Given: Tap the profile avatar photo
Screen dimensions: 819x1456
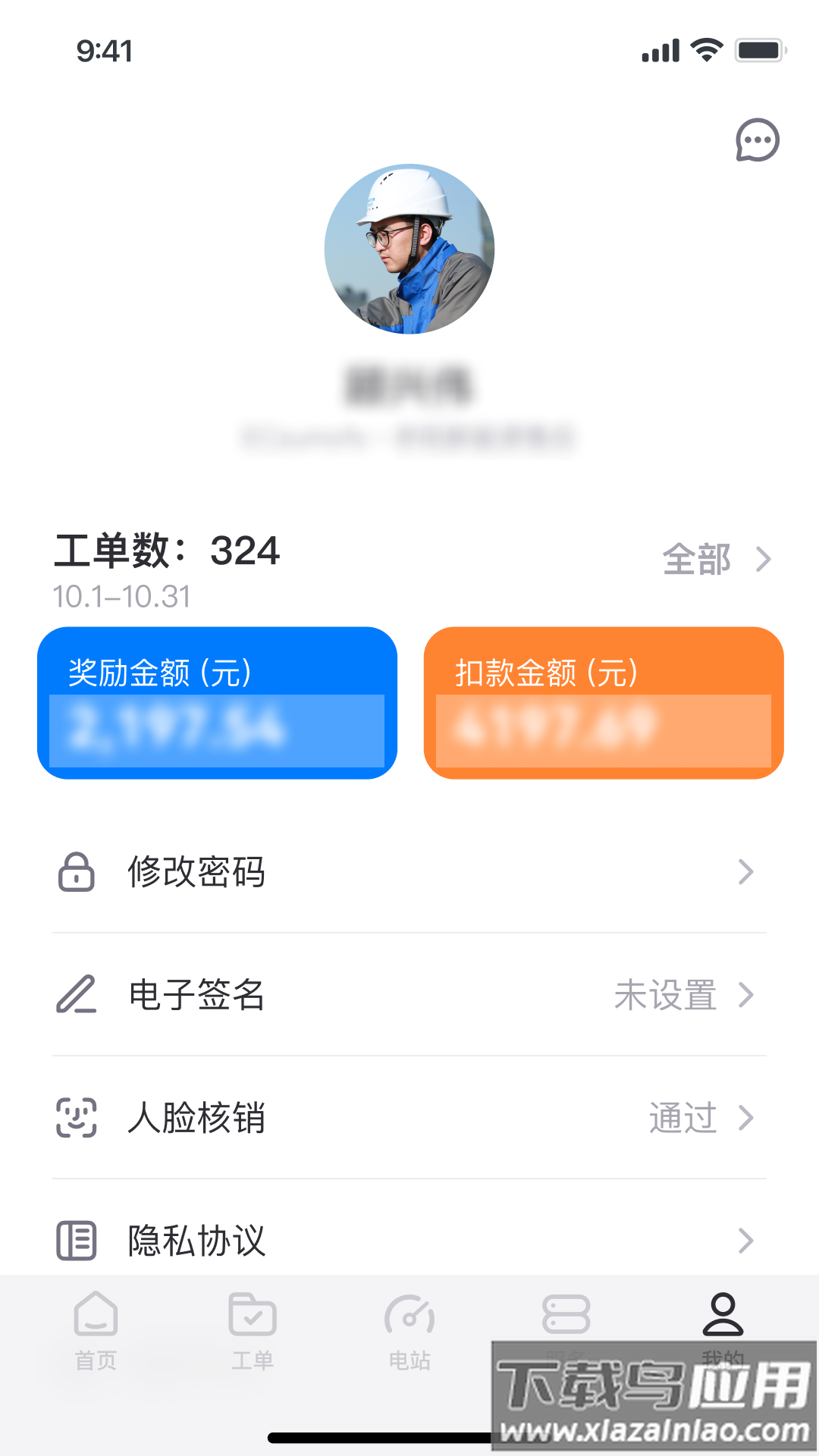Looking at the screenshot, I should pos(409,249).
